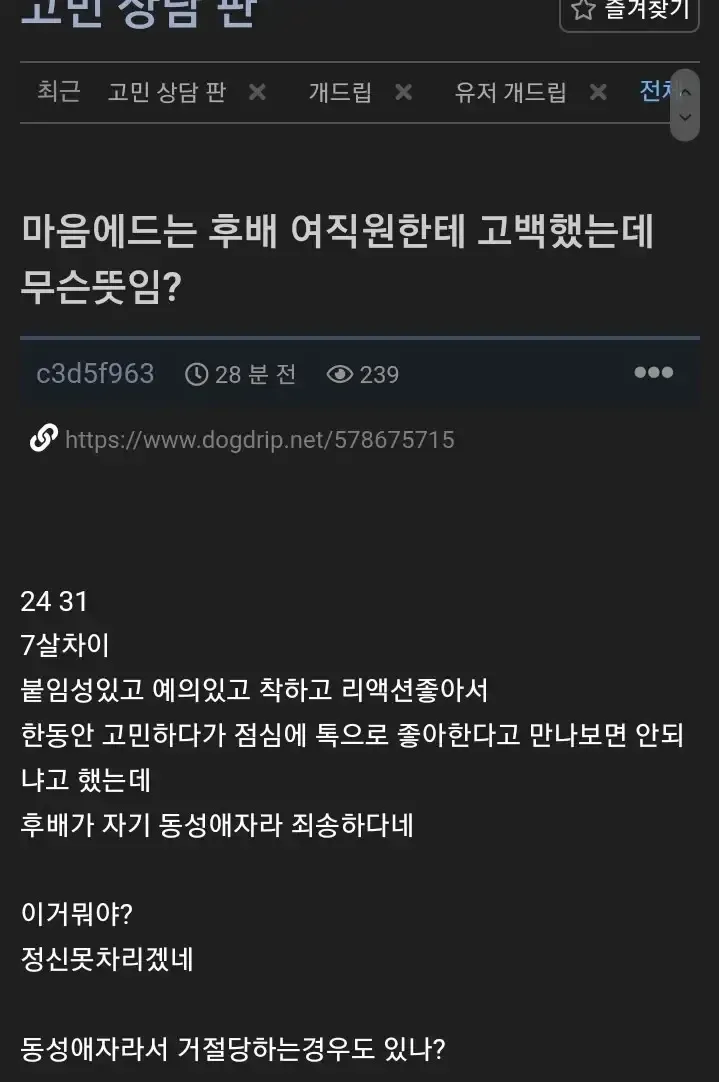719x1082 pixels.
Task: Remove 개드립 from recent list
Action: [x=403, y=93]
